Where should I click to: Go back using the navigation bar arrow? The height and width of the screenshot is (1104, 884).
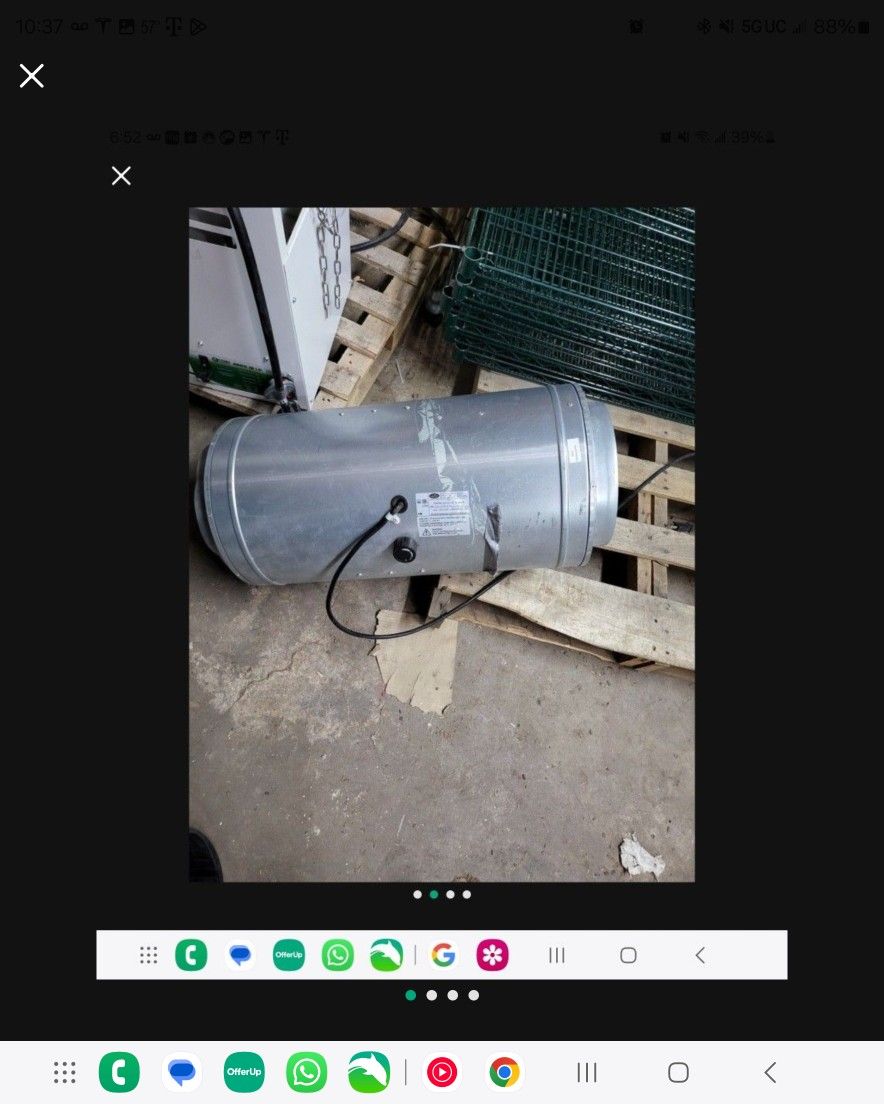coord(770,1073)
